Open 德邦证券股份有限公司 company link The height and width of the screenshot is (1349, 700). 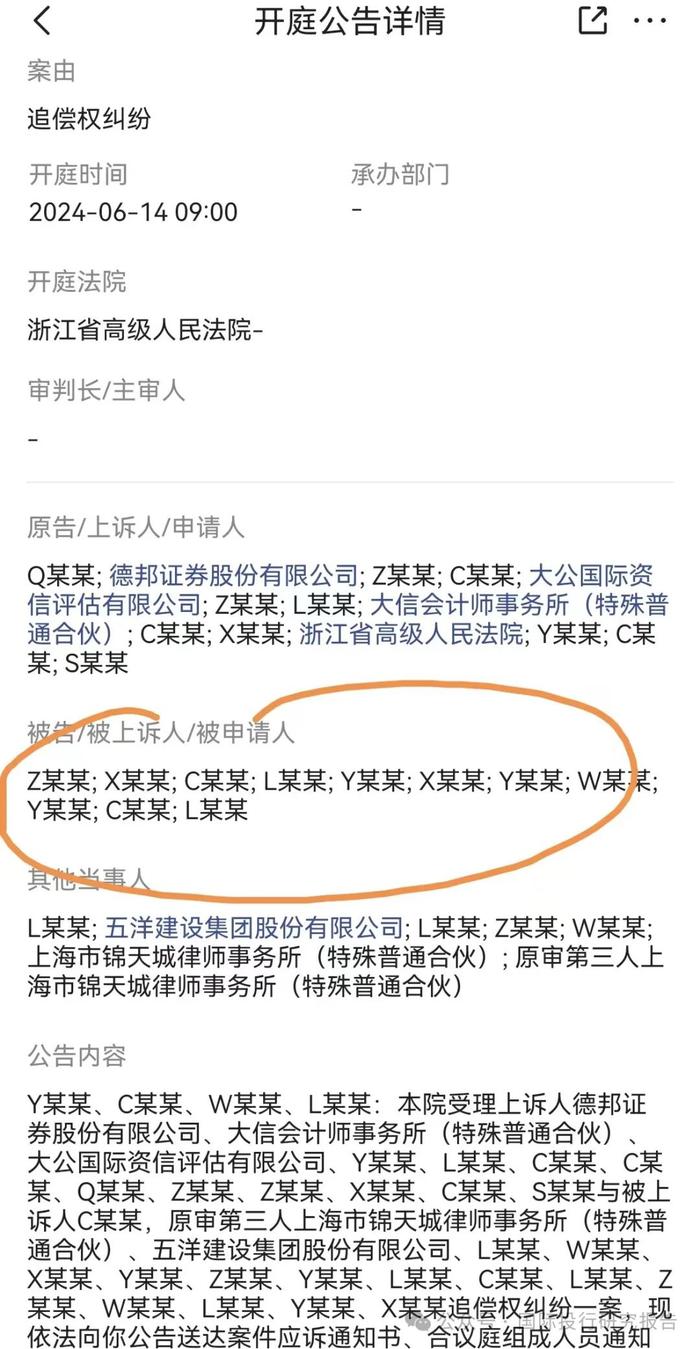[232, 575]
